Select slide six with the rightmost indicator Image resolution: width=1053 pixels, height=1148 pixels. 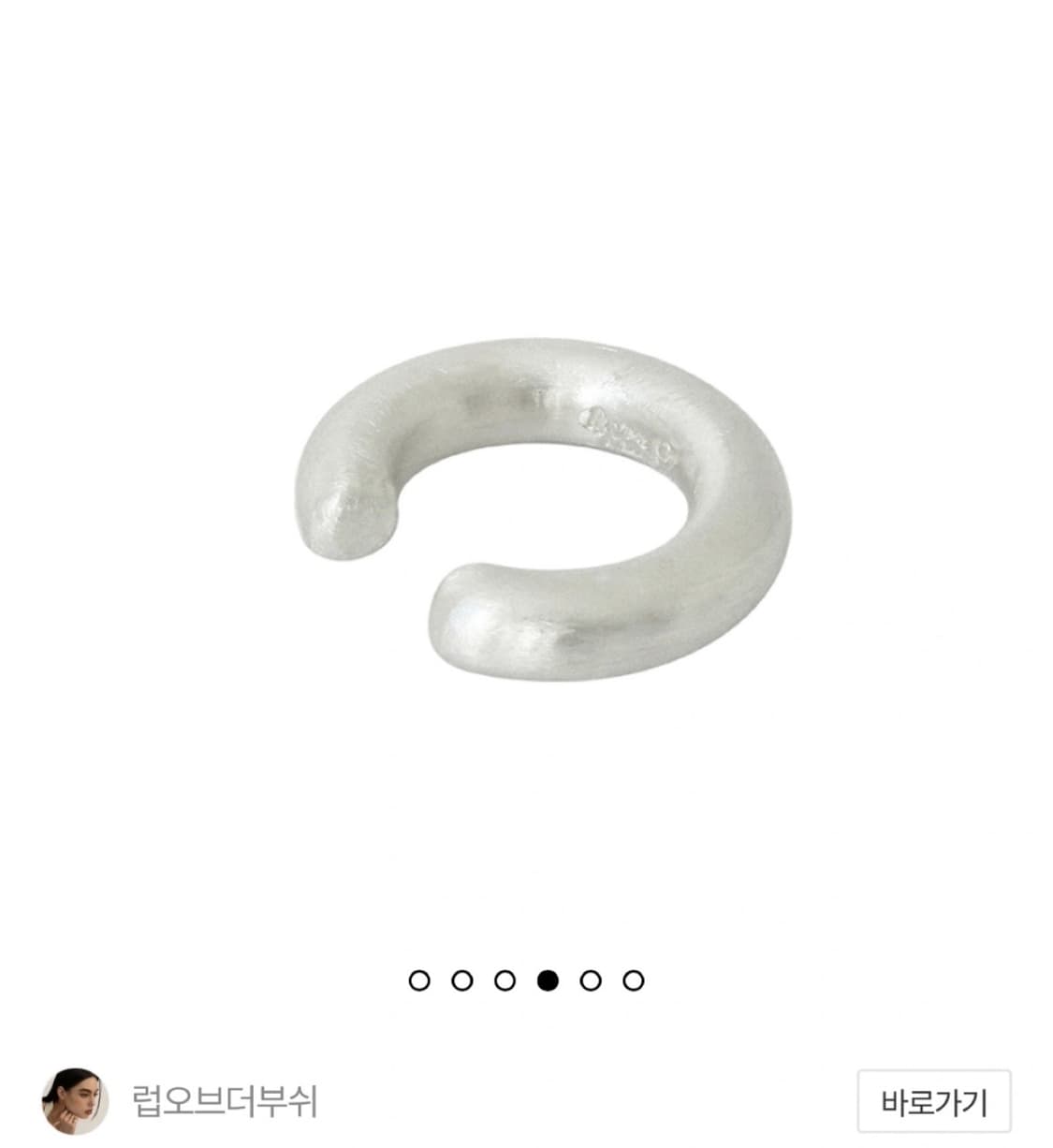click(633, 979)
